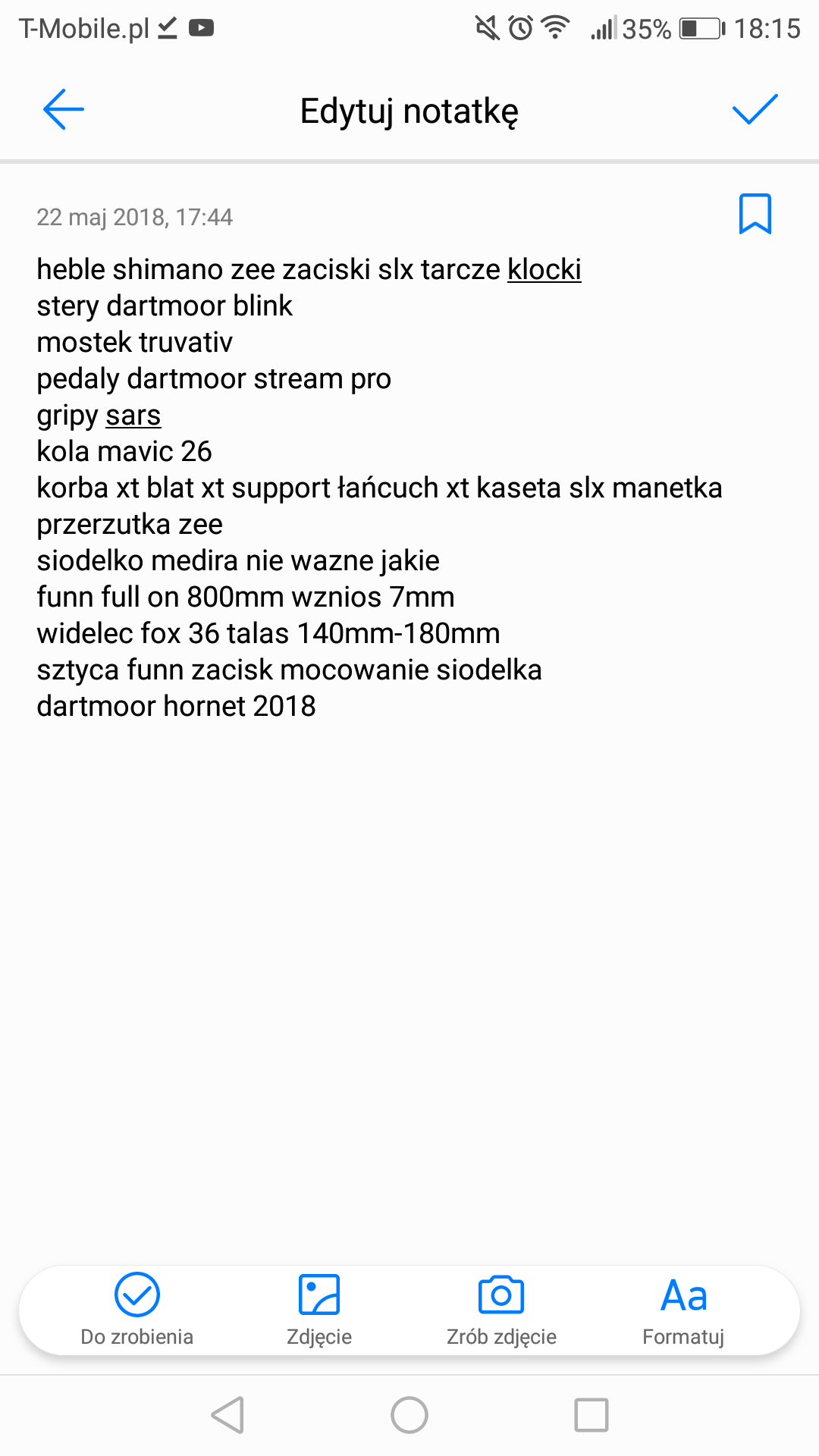Screen dimensions: 819x1456
Task: Open the recent apps view
Action: point(591,1415)
